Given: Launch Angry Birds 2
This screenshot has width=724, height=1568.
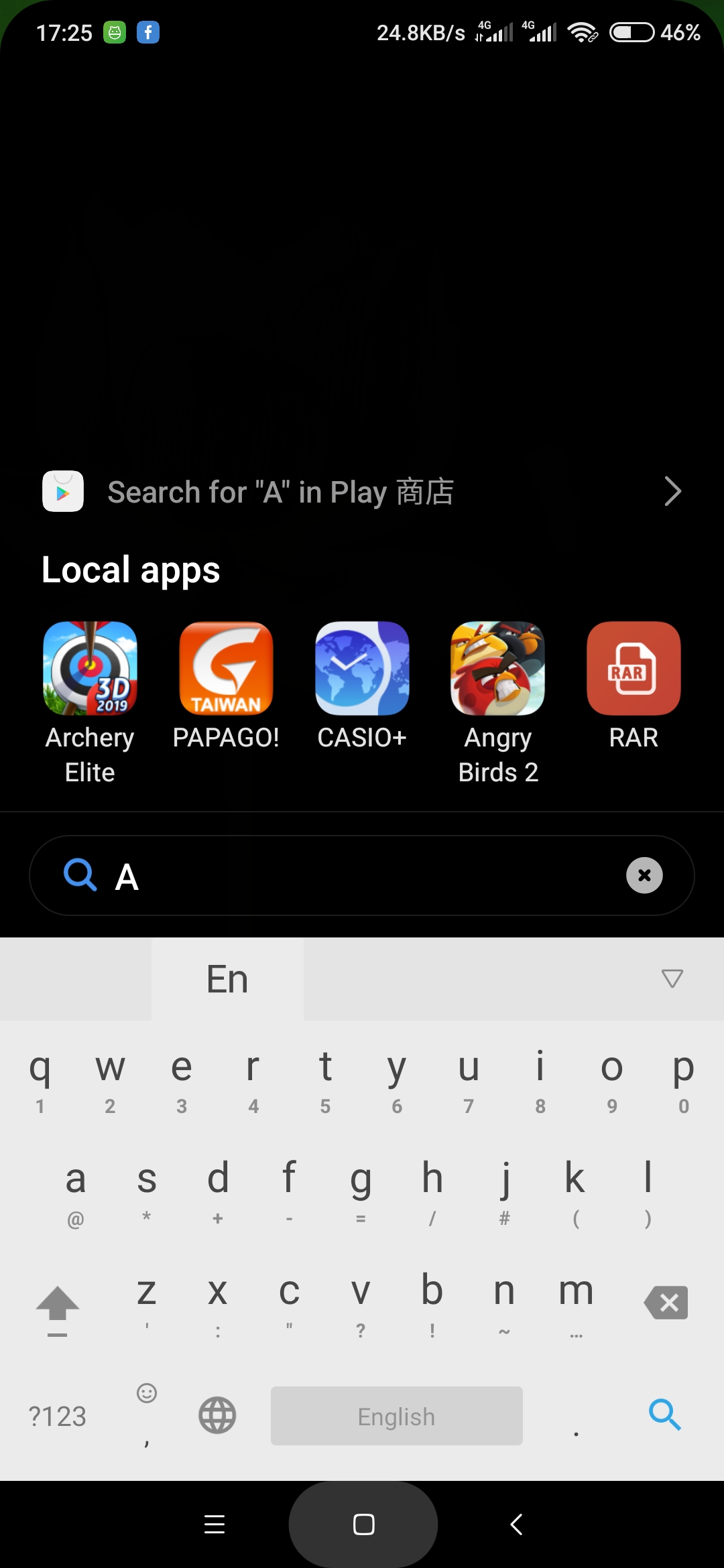Looking at the screenshot, I should [x=497, y=669].
